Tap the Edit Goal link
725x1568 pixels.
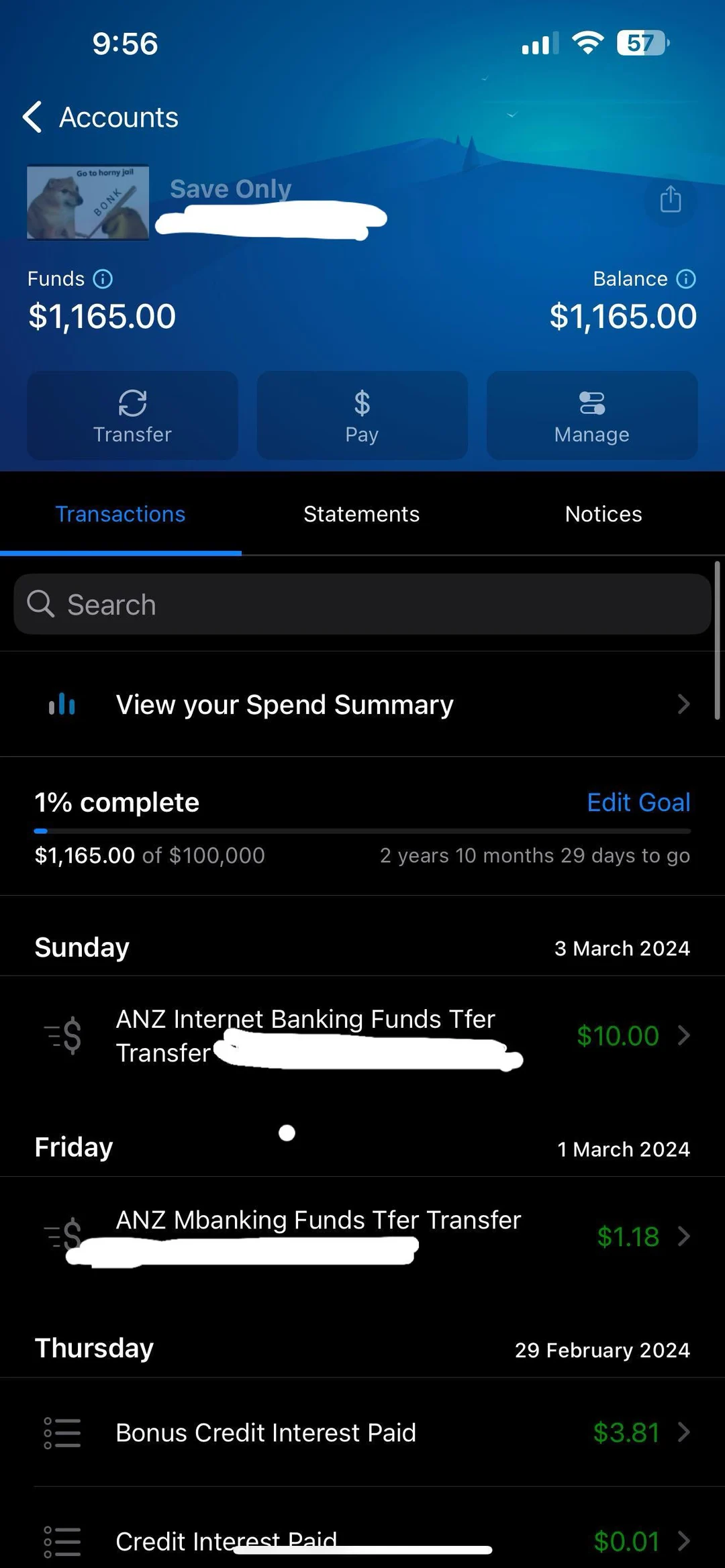tap(638, 802)
